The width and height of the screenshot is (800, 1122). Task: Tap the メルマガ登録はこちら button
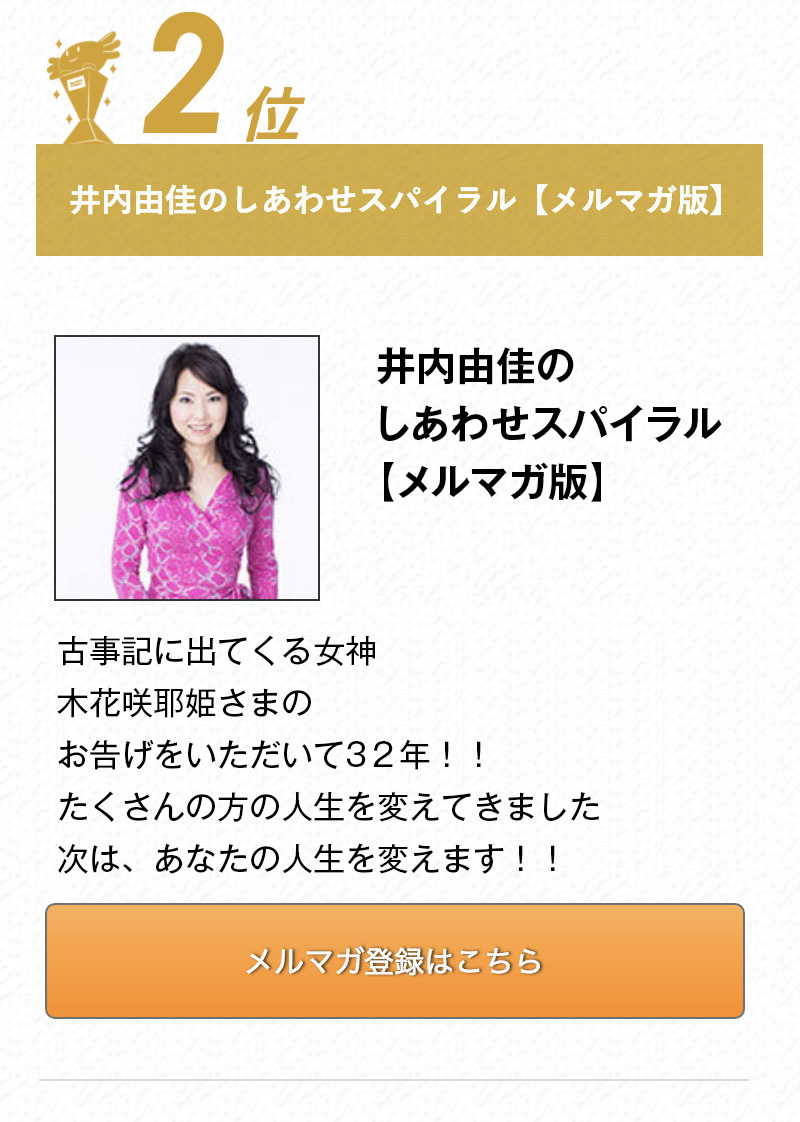(x=395, y=961)
